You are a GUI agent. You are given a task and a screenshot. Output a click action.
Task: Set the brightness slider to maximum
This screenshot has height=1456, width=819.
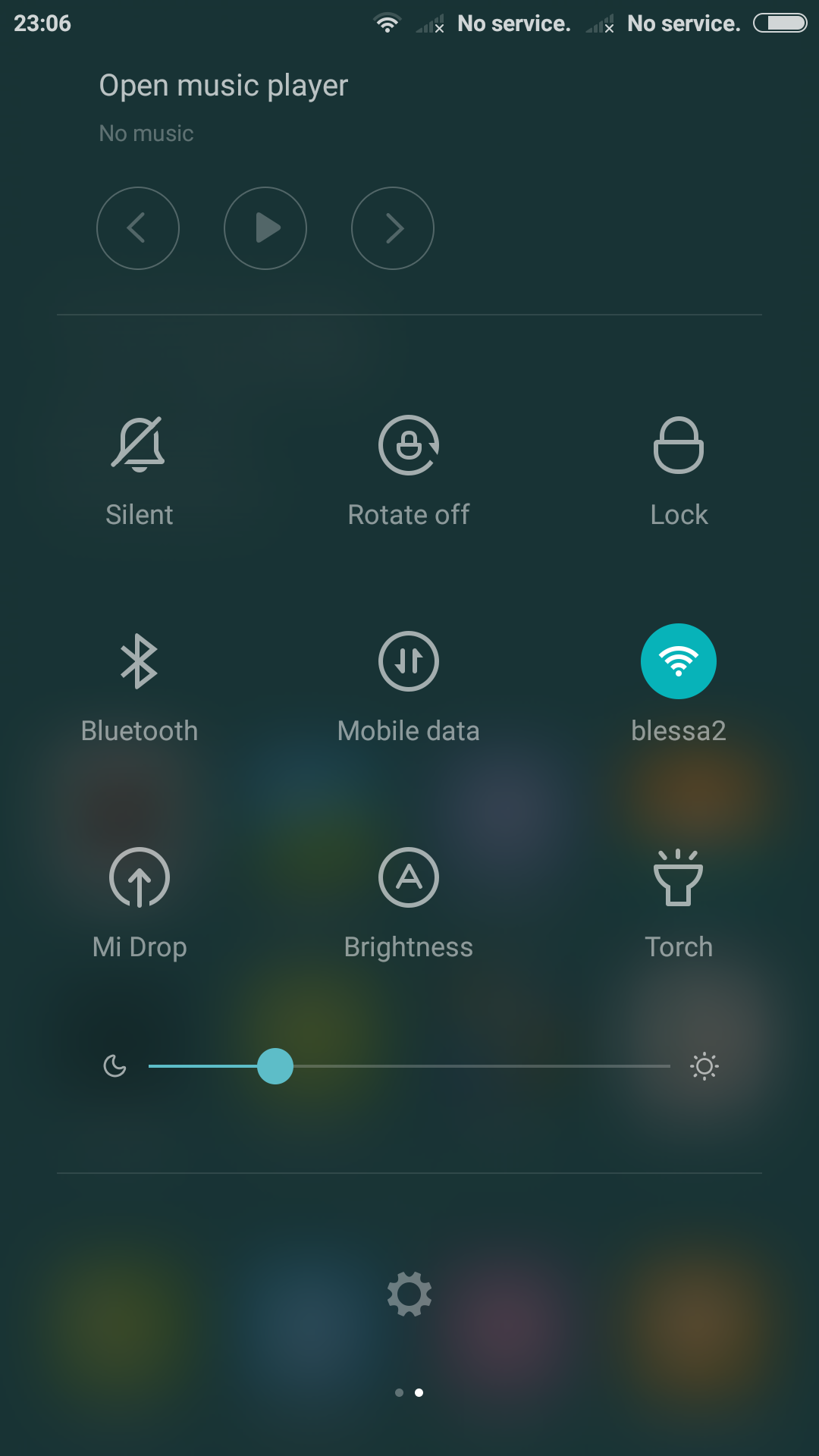pyautogui.click(x=669, y=1066)
